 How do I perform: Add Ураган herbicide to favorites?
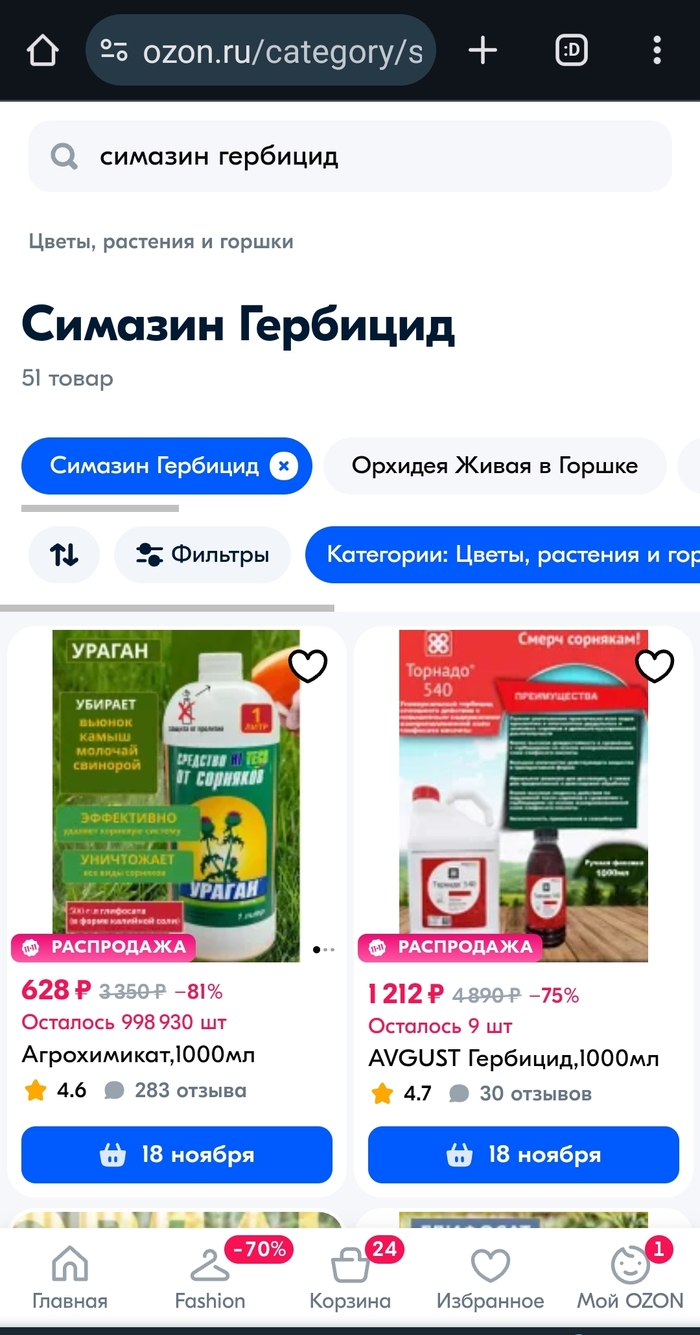(307, 665)
